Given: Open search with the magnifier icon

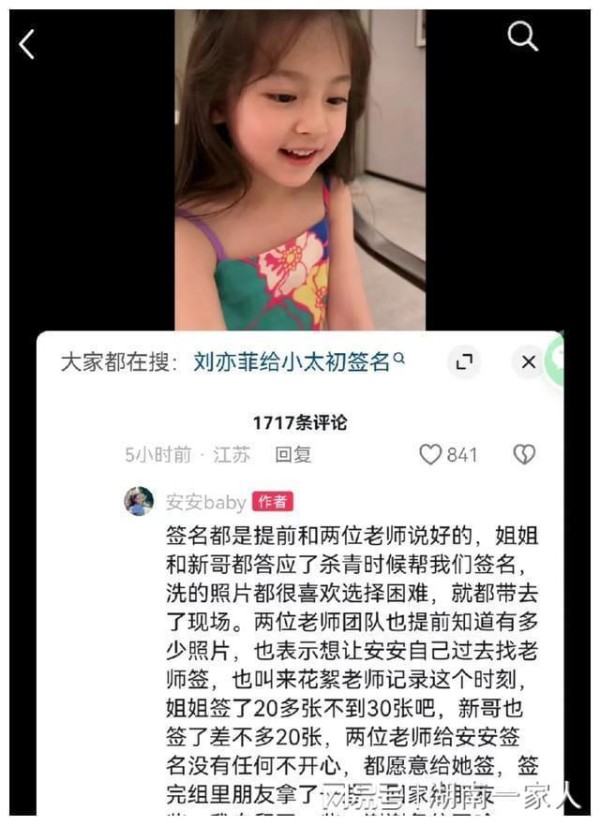Looking at the screenshot, I should point(522,37).
